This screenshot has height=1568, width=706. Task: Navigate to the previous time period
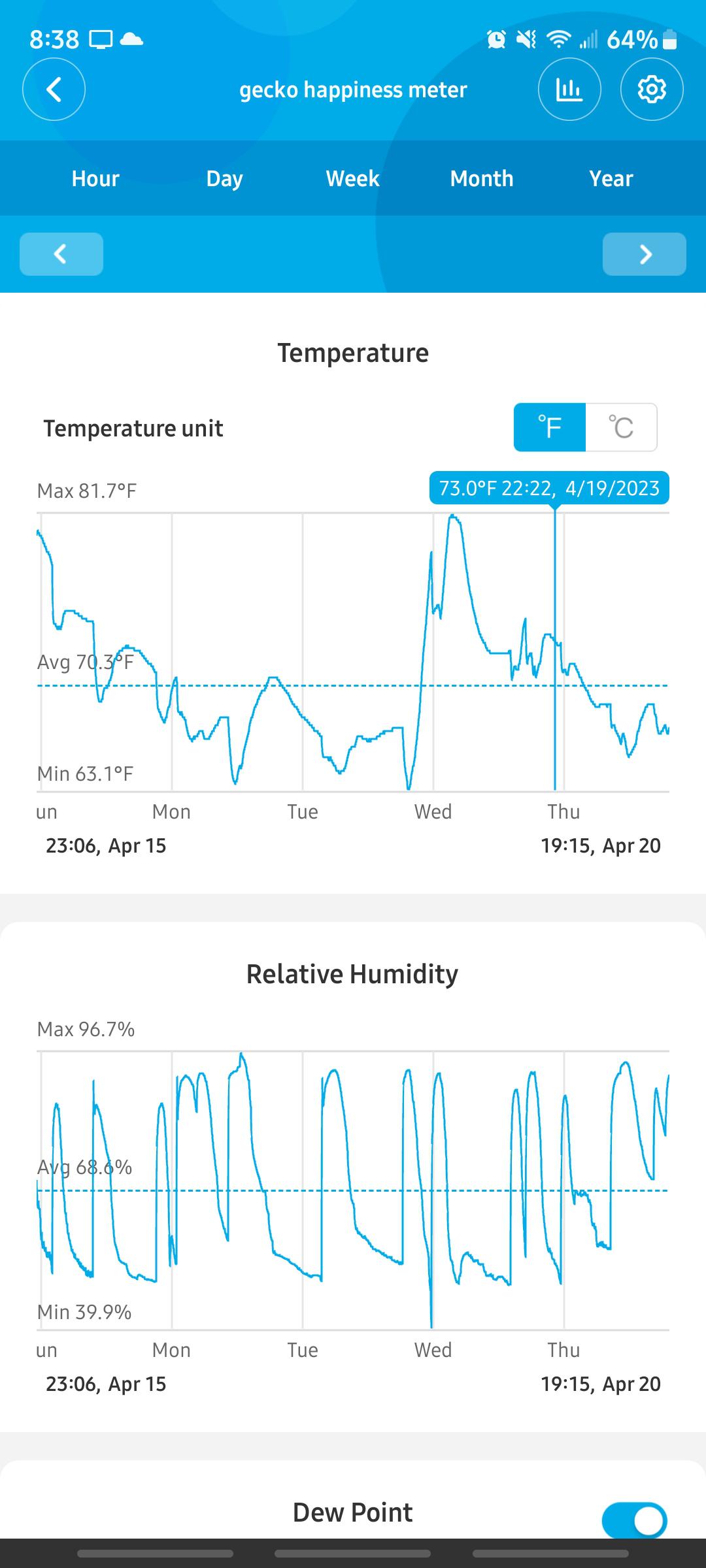click(61, 254)
